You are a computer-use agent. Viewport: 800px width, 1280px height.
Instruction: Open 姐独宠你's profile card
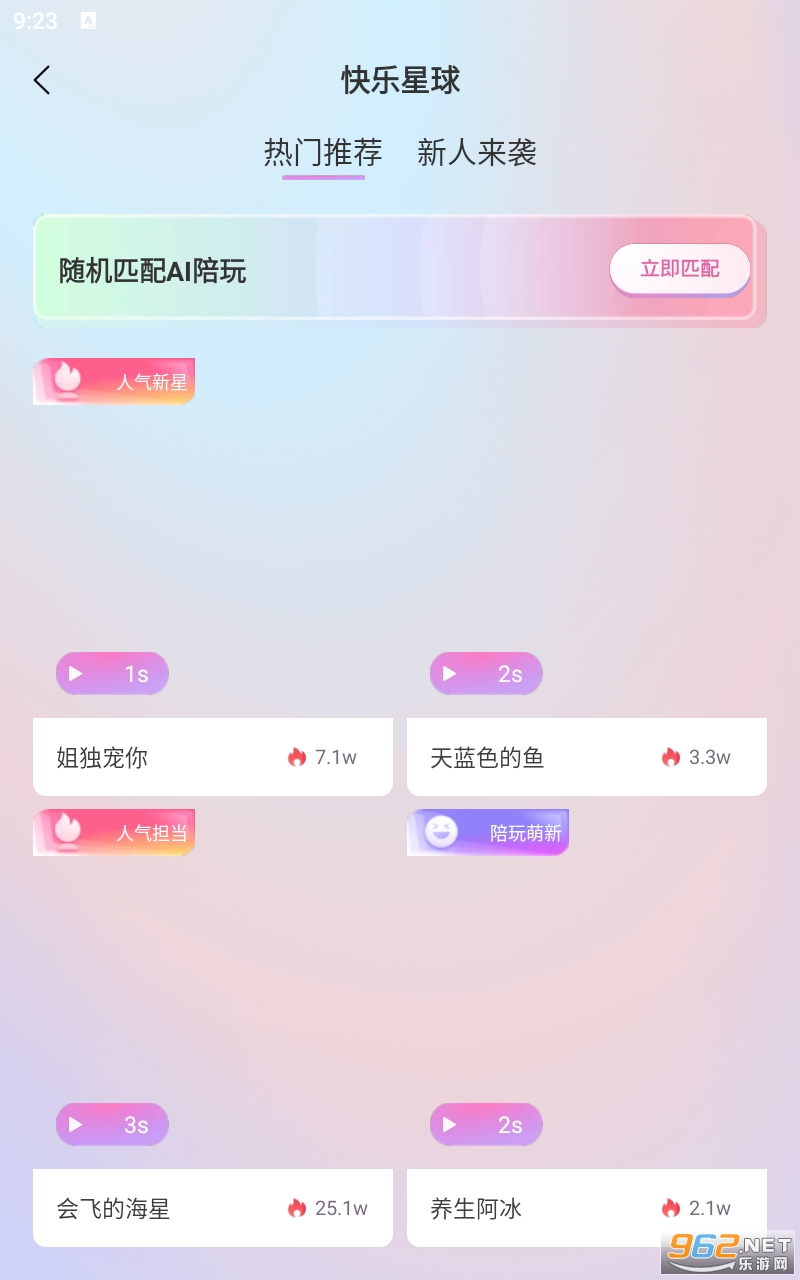click(212, 757)
